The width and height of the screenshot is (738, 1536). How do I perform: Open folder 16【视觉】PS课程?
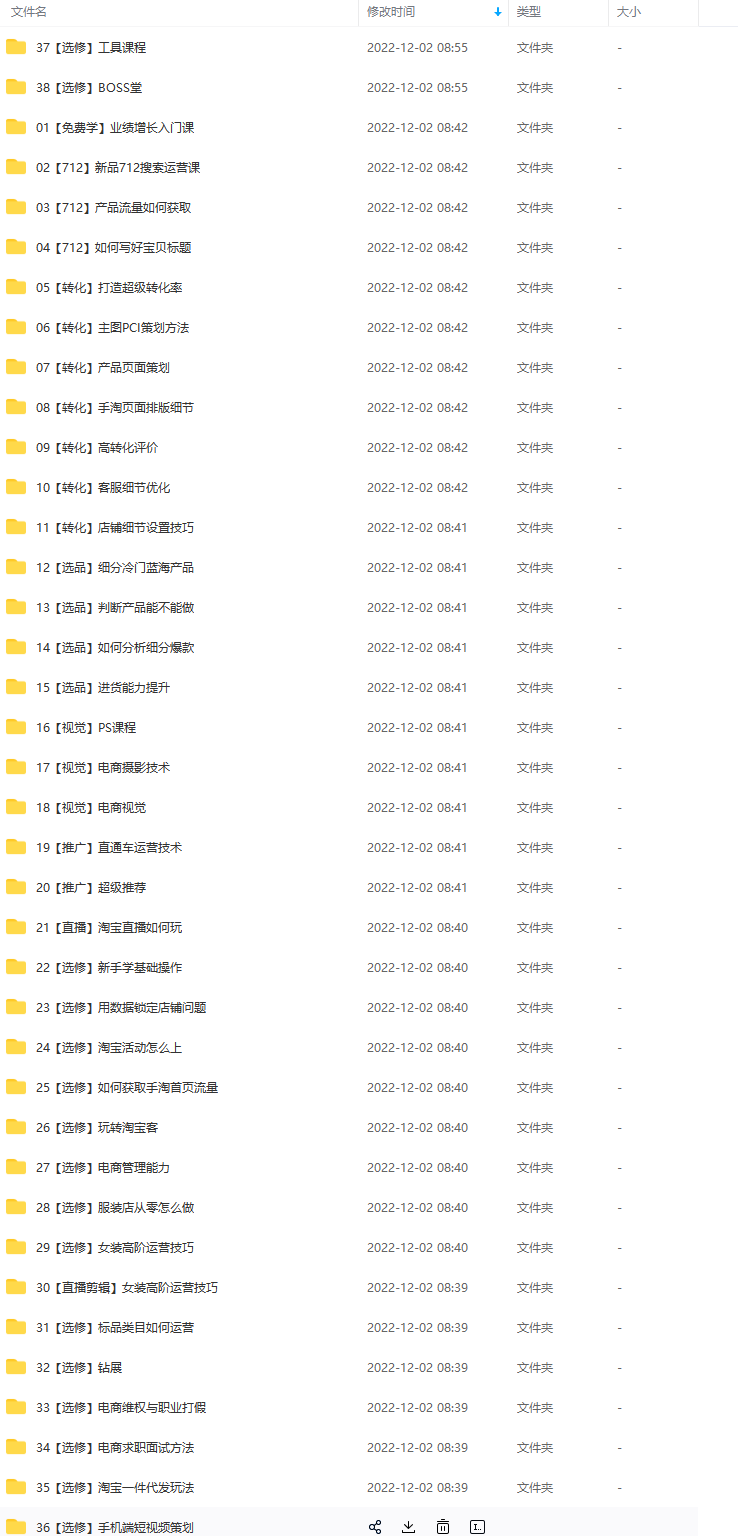pyautogui.click(x=86, y=727)
